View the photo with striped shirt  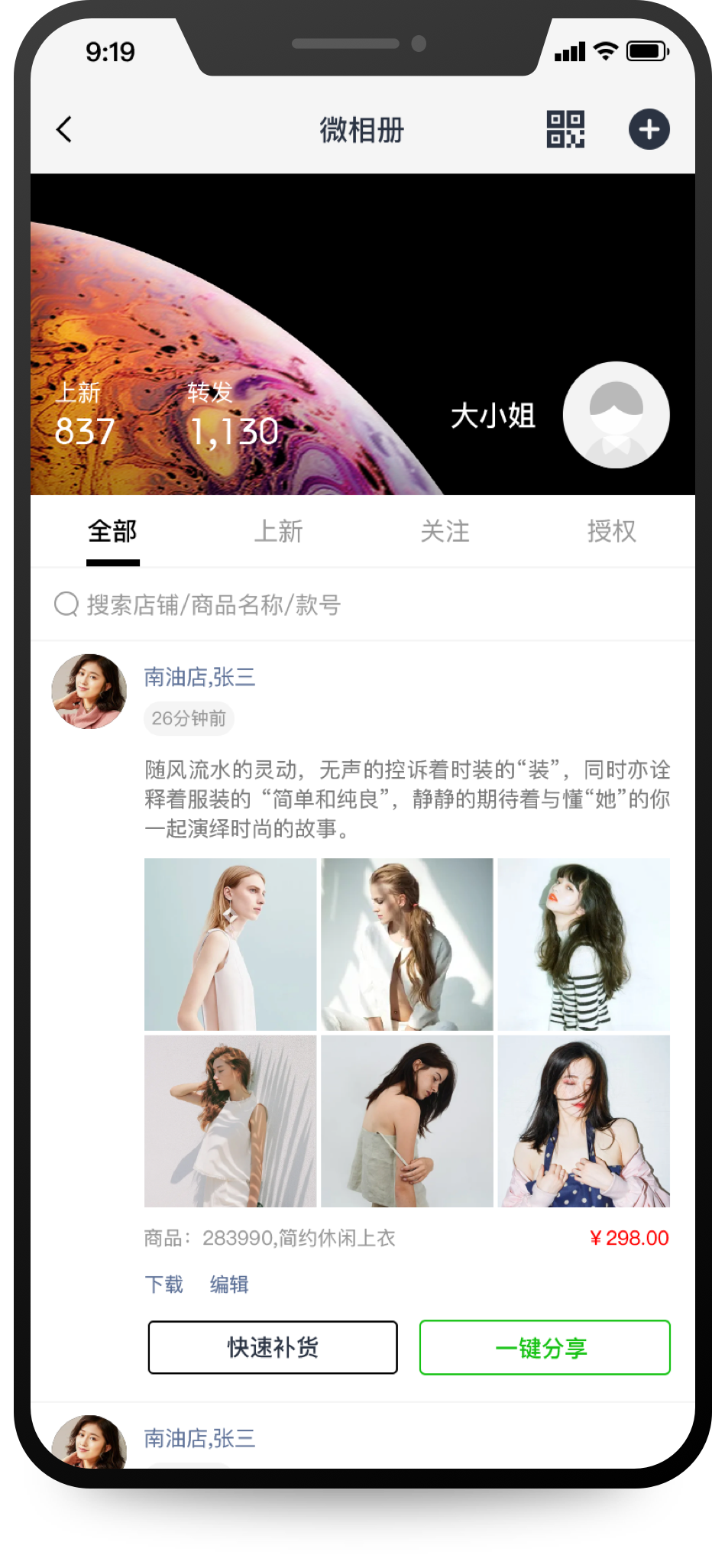click(584, 944)
